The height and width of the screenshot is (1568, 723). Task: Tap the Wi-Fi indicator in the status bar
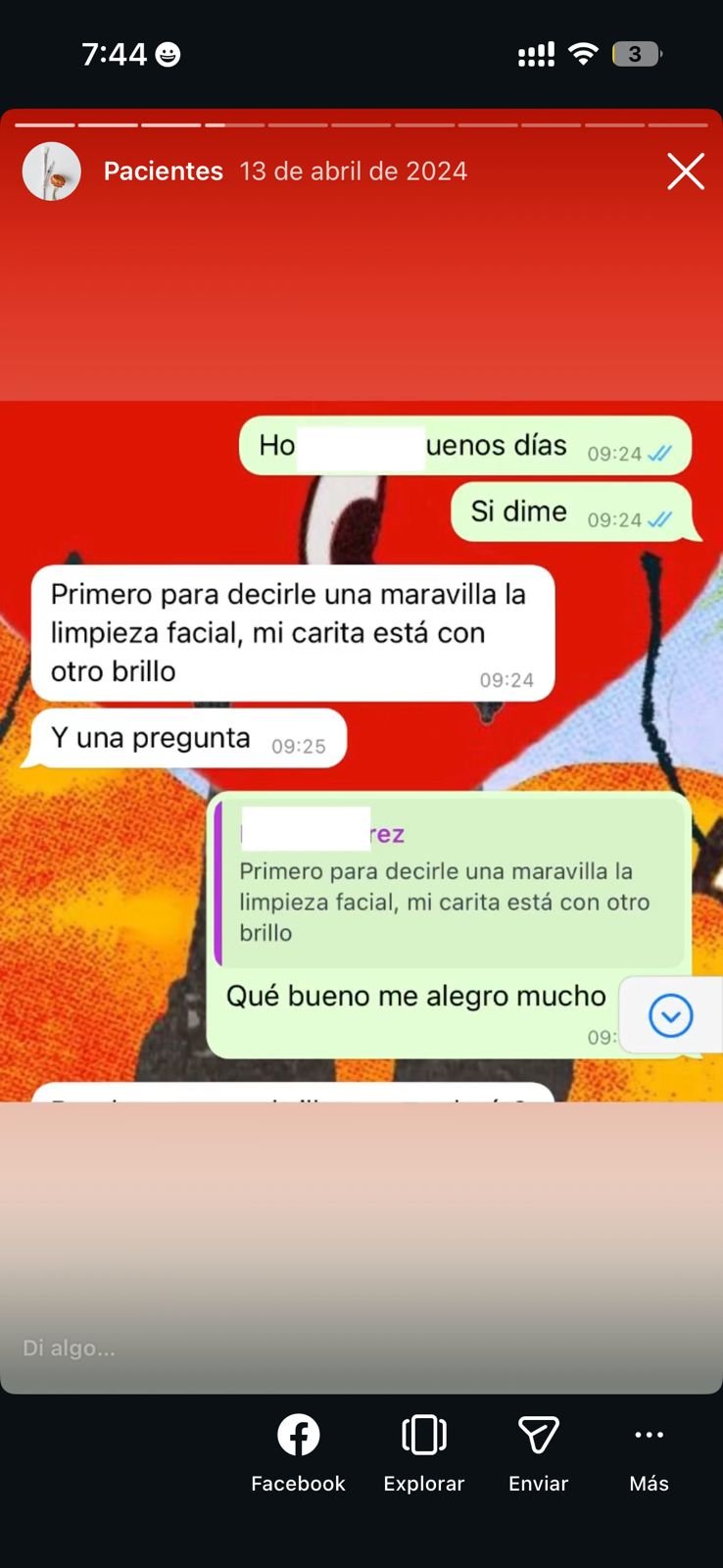[x=584, y=54]
